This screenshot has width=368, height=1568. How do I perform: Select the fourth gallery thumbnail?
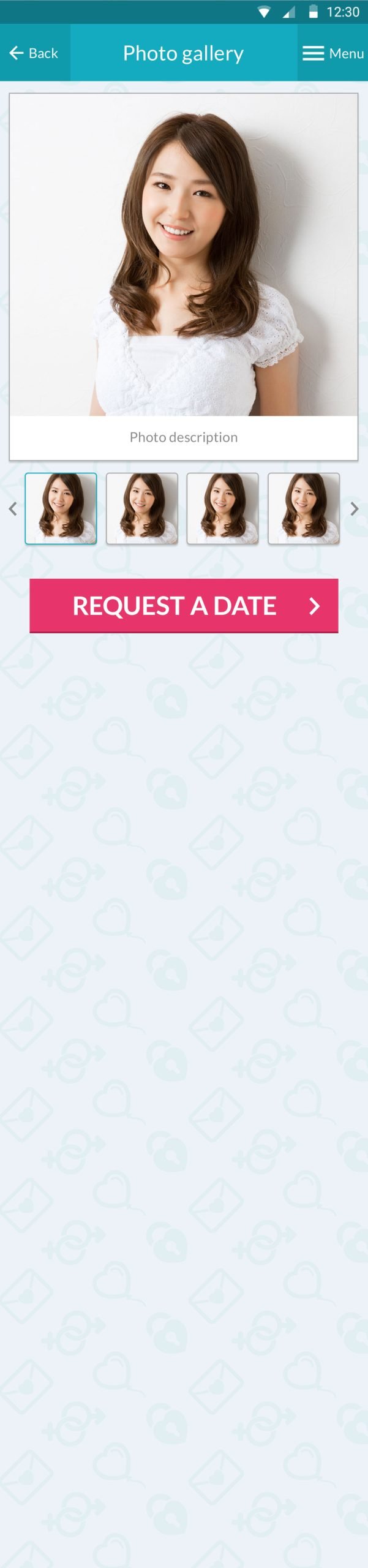[304, 508]
